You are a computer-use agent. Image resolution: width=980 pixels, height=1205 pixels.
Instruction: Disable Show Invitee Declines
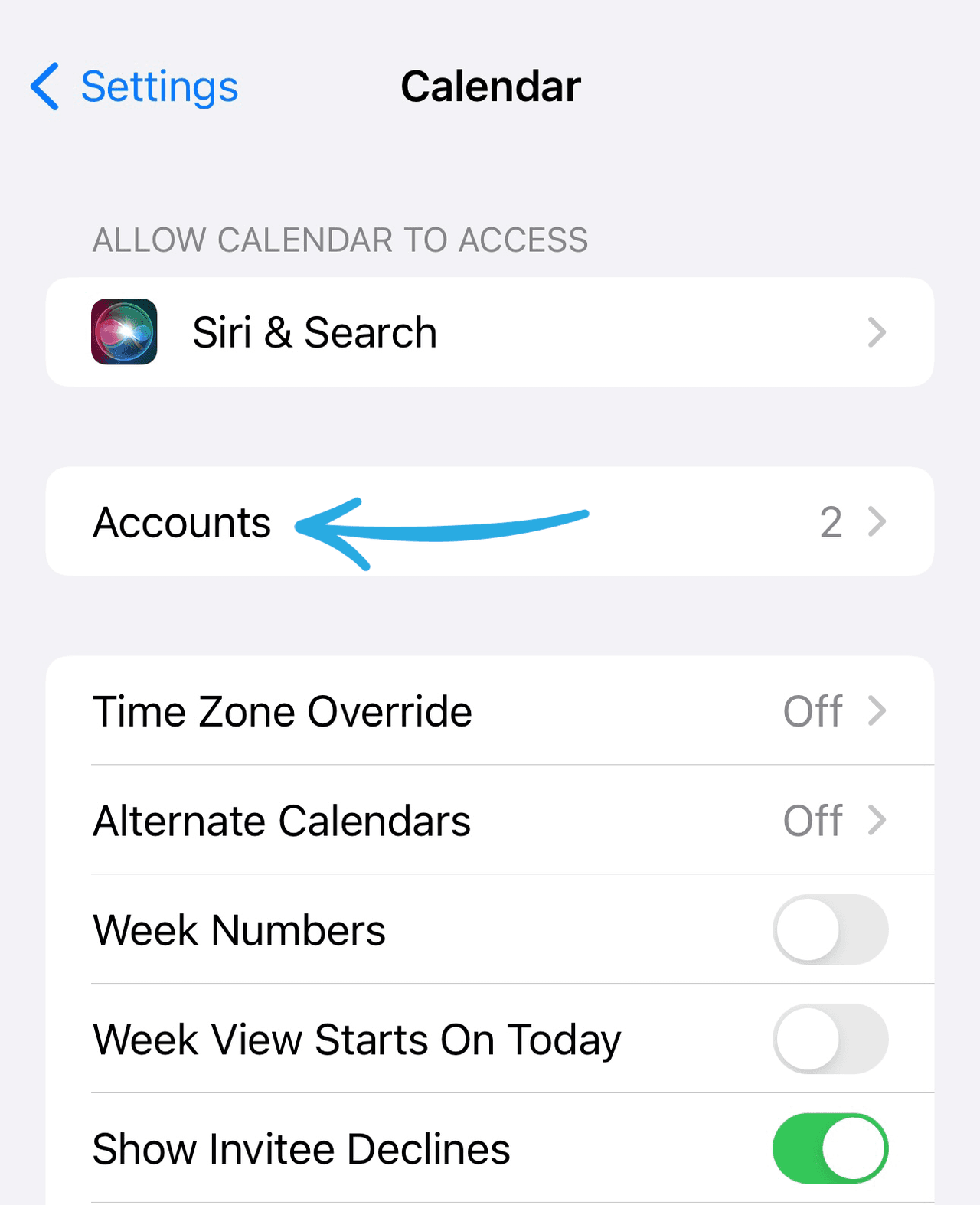point(831,1148)
